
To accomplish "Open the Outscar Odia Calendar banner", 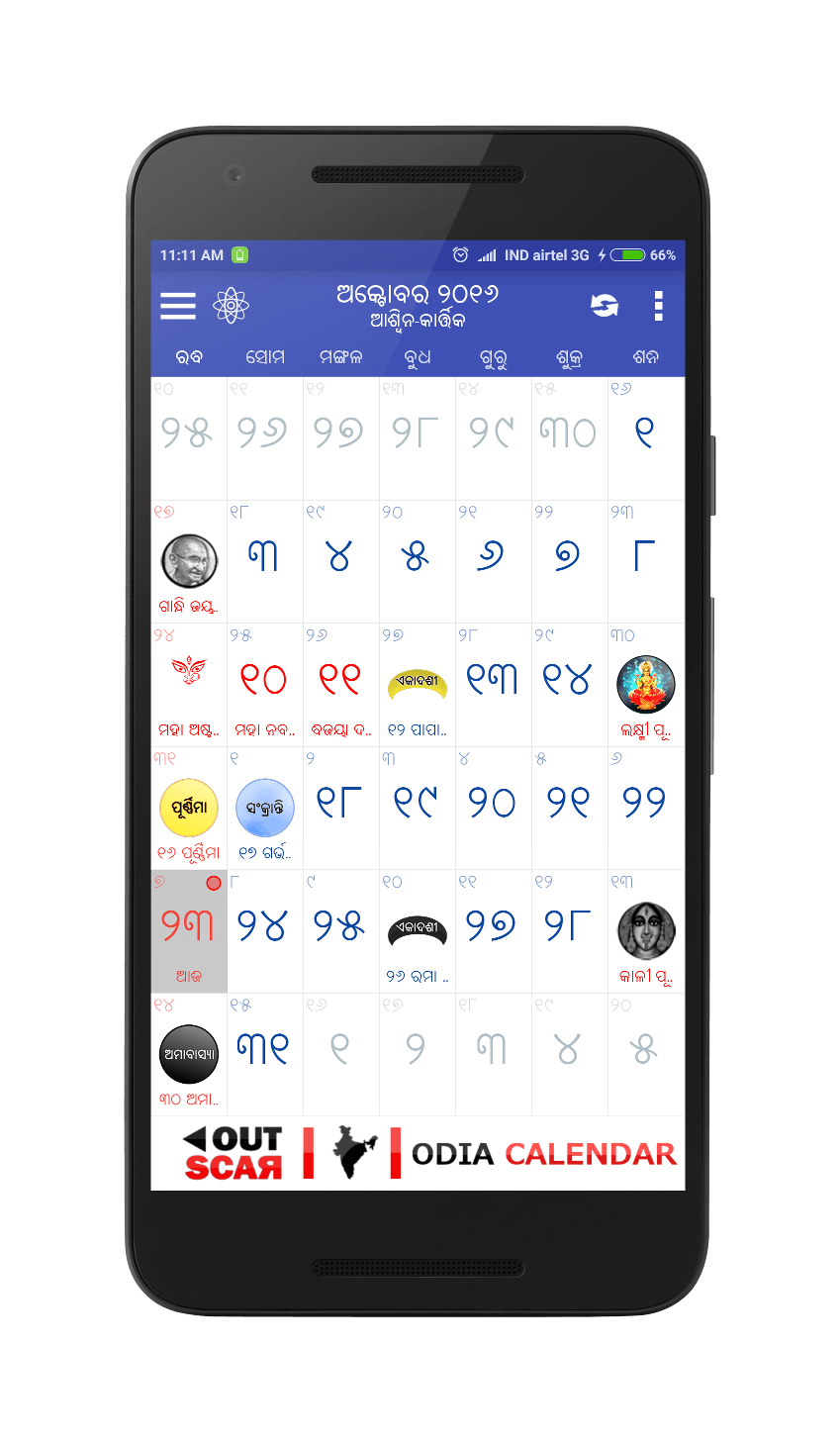I will point(417,1153).
